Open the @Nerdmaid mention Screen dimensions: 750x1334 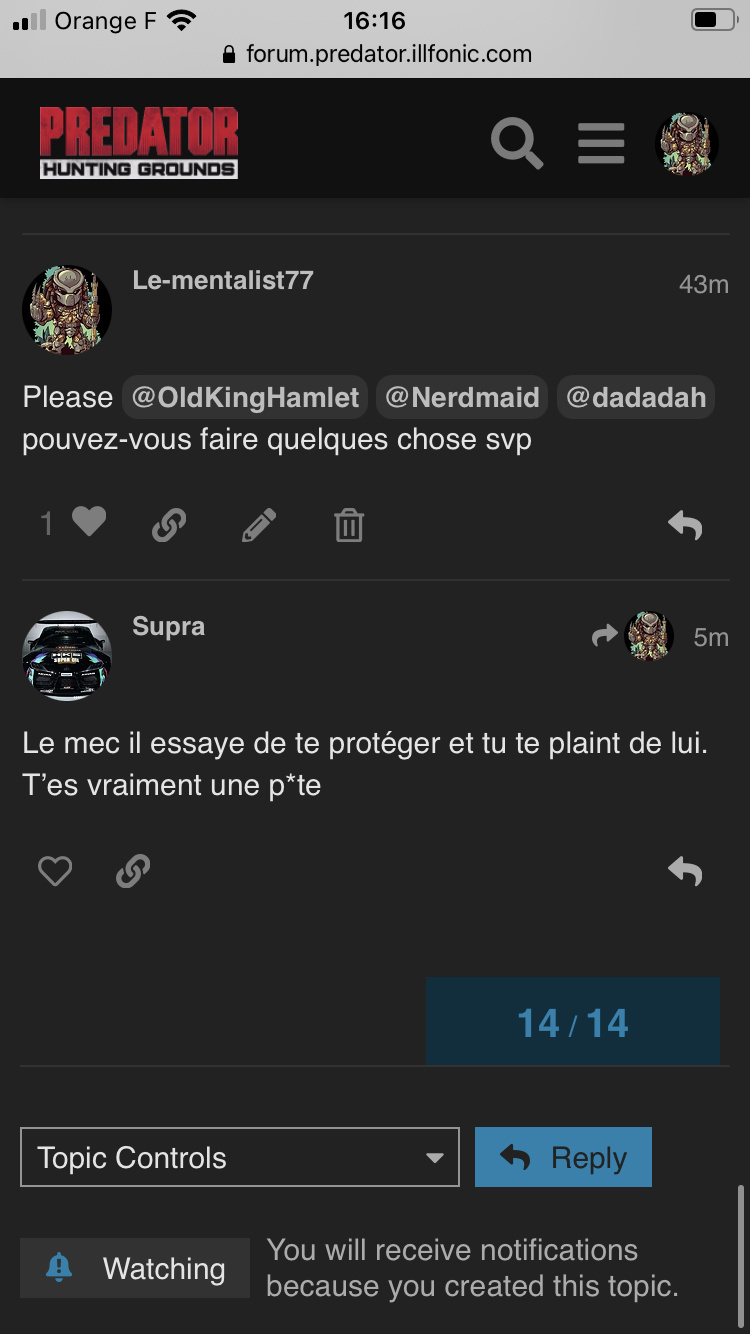click(x=462, y=397)
